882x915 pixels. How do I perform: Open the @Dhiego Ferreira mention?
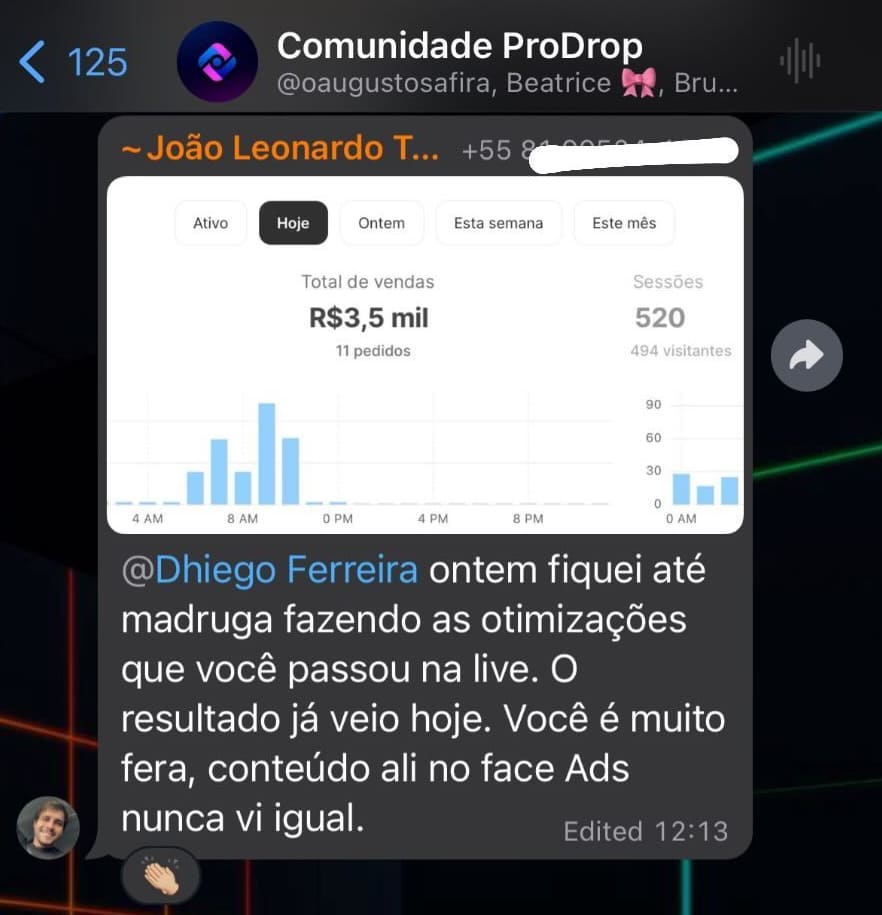(x=270, y=570)
